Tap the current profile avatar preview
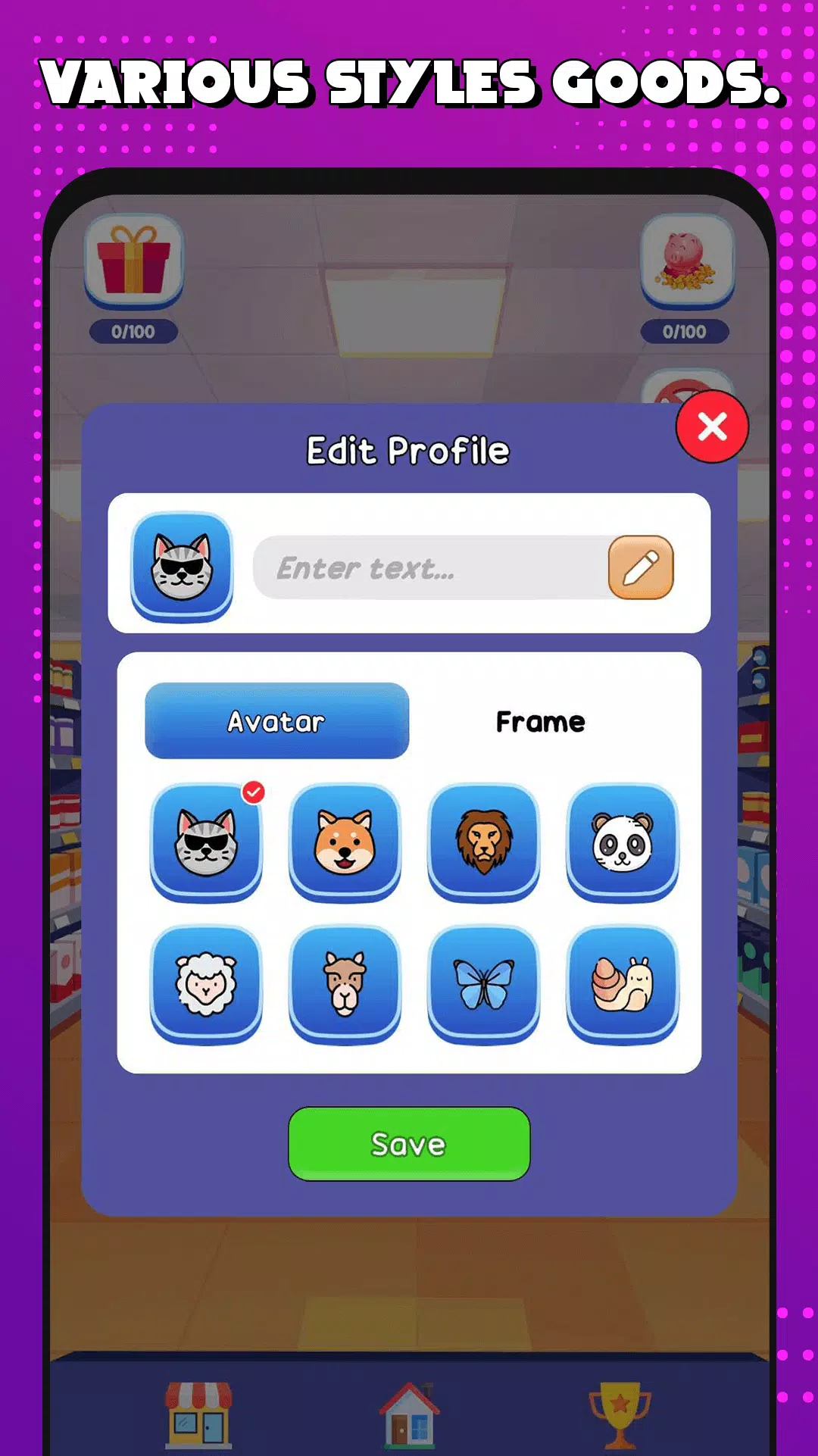The image size is (818, 1456). click(181, 567)
